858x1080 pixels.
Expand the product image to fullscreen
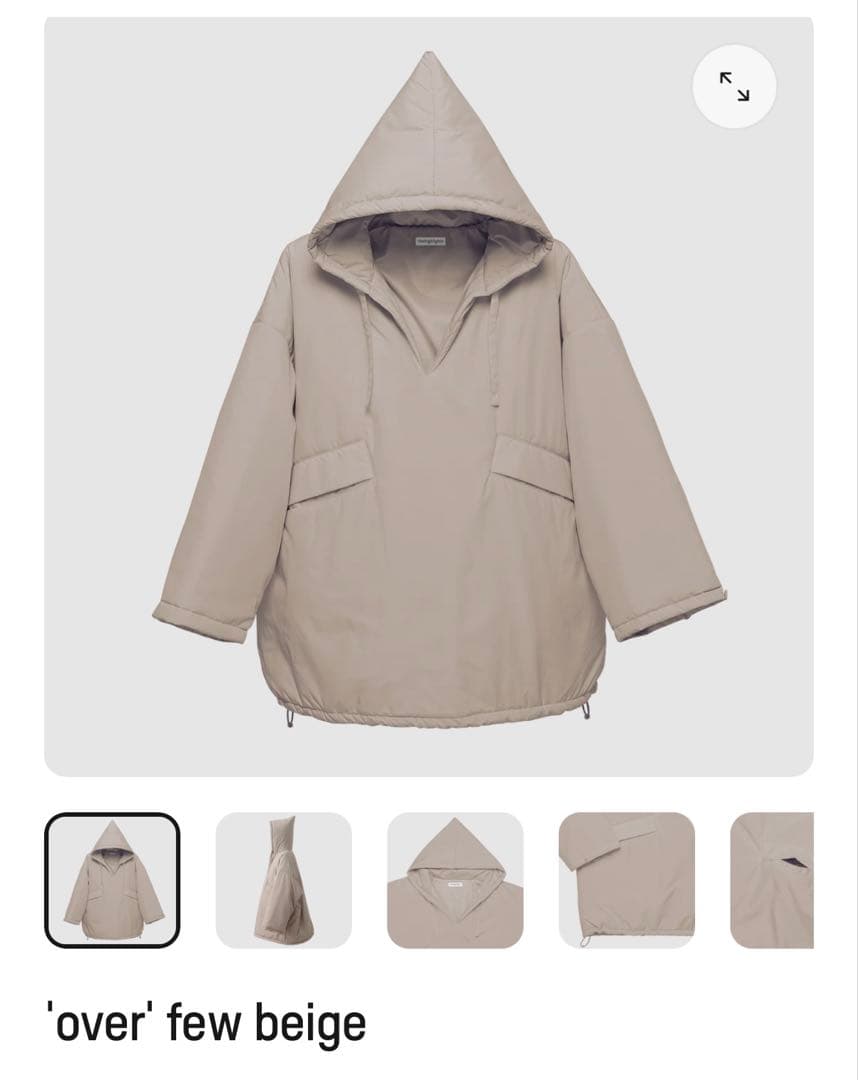tap(734, 86)
